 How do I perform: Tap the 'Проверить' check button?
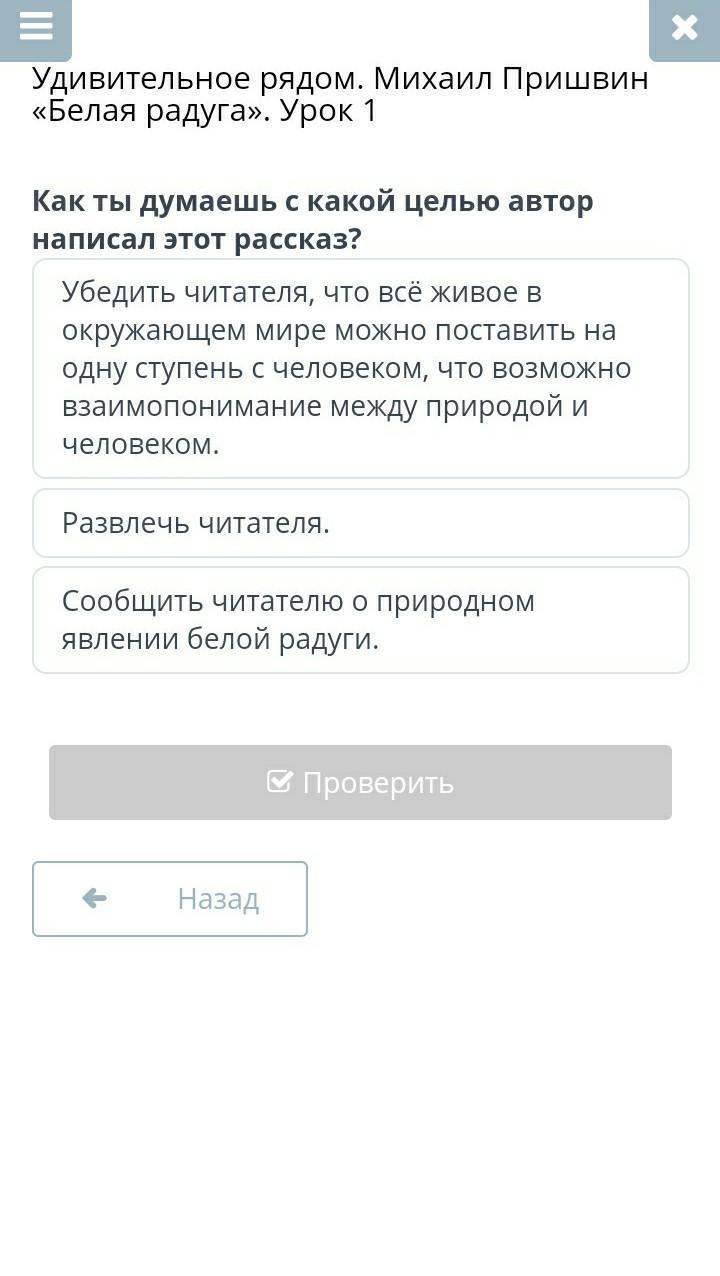point(360,782)
